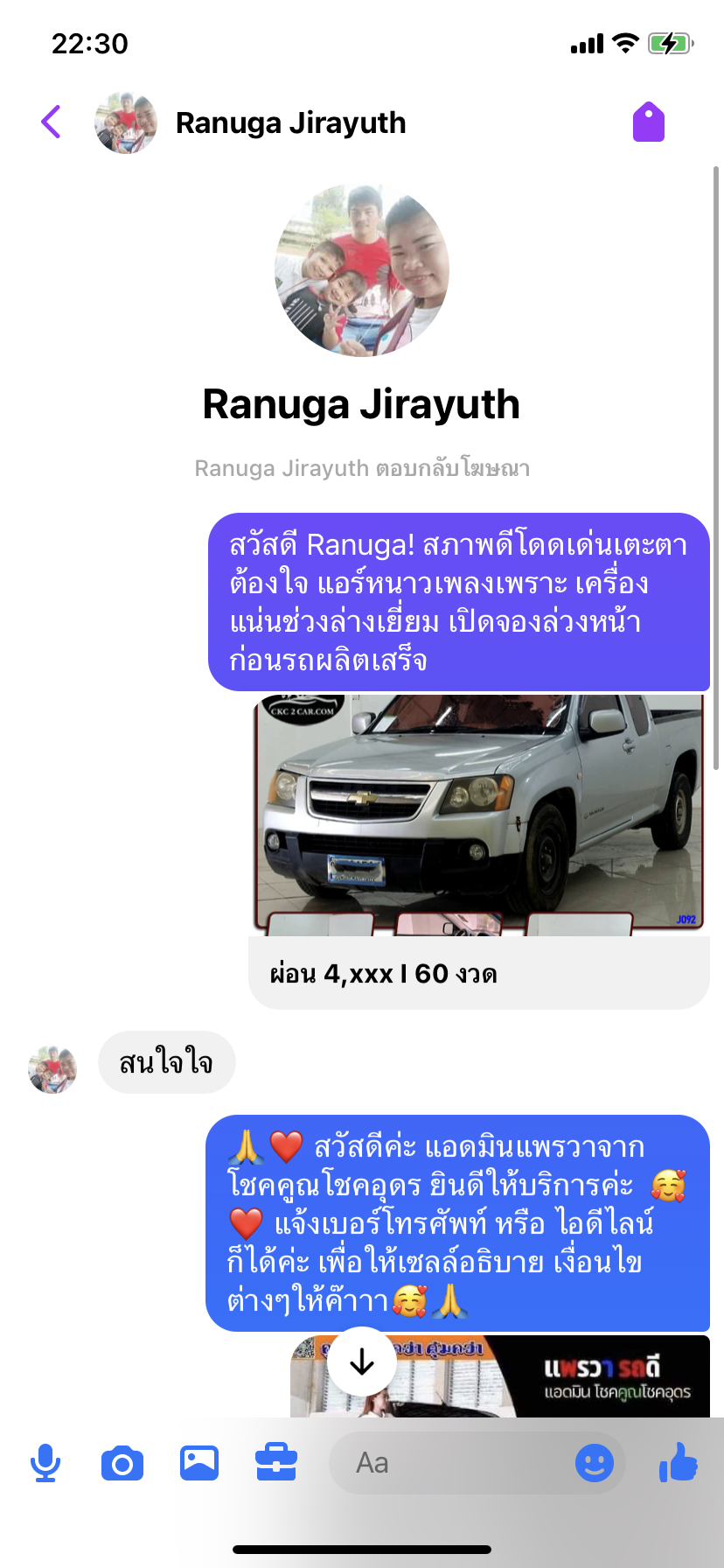
Task: View Ranuga Jirayuth's large profile photo
Action: coord(362,270)
